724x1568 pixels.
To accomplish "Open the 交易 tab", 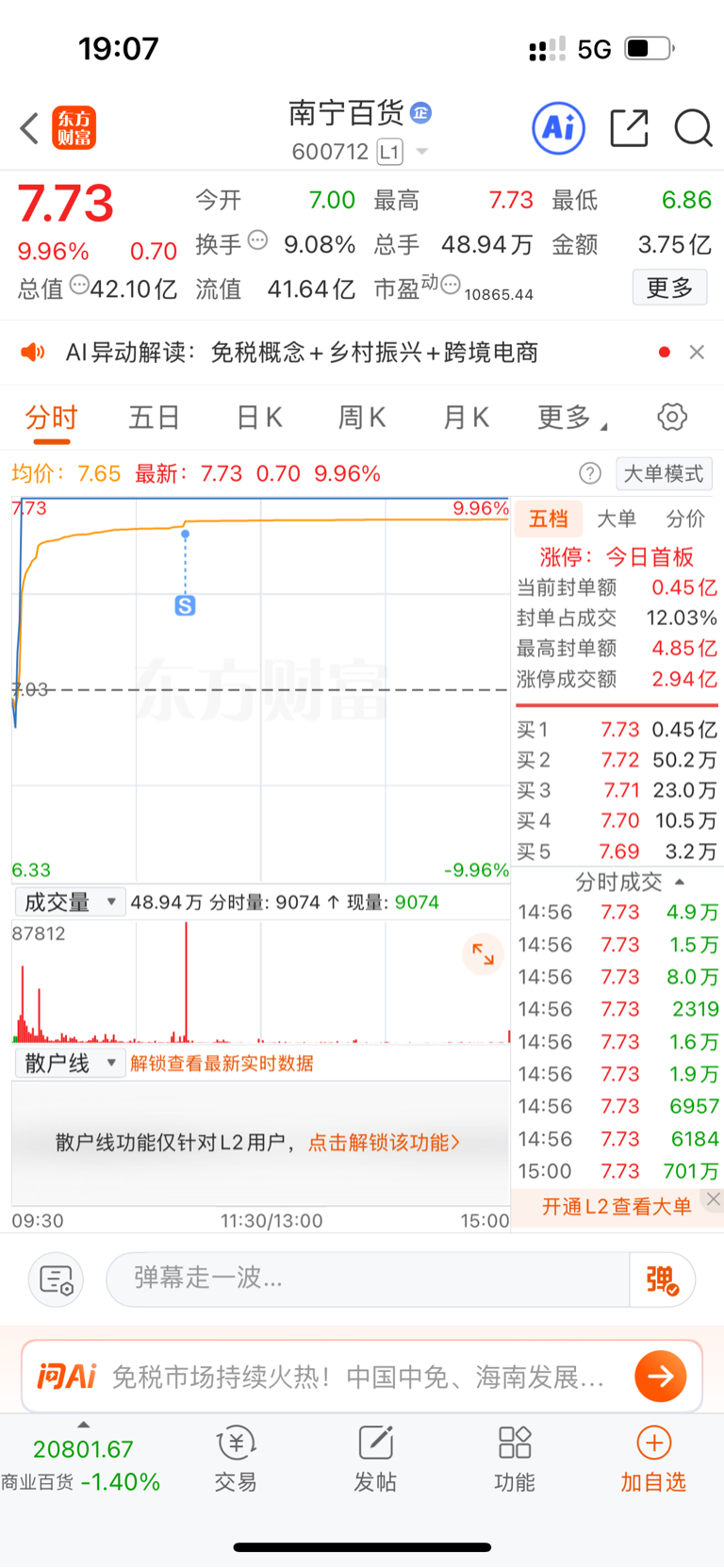I will pyautogui.click(x=236, y=1458).
